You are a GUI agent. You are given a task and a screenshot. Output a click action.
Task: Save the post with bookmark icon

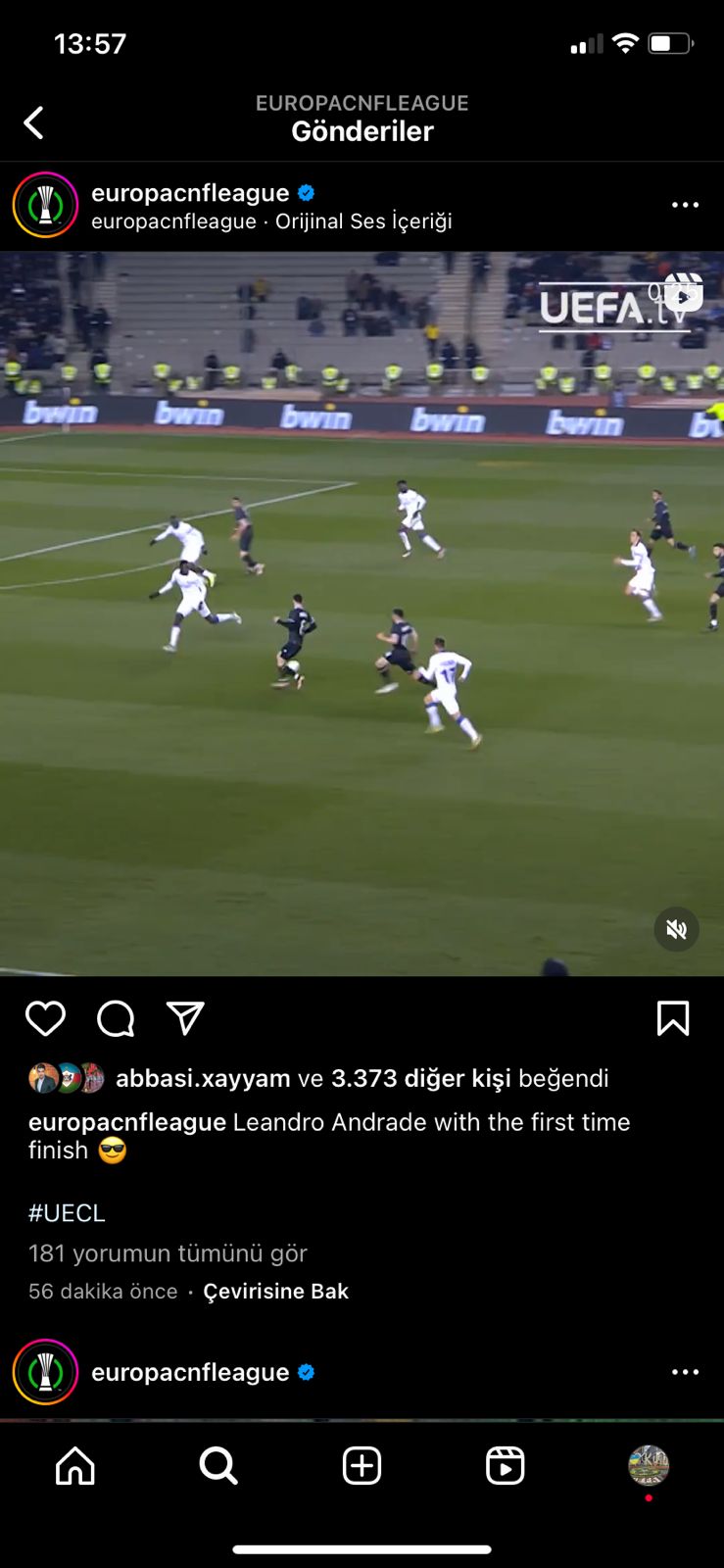[673, 1019]
